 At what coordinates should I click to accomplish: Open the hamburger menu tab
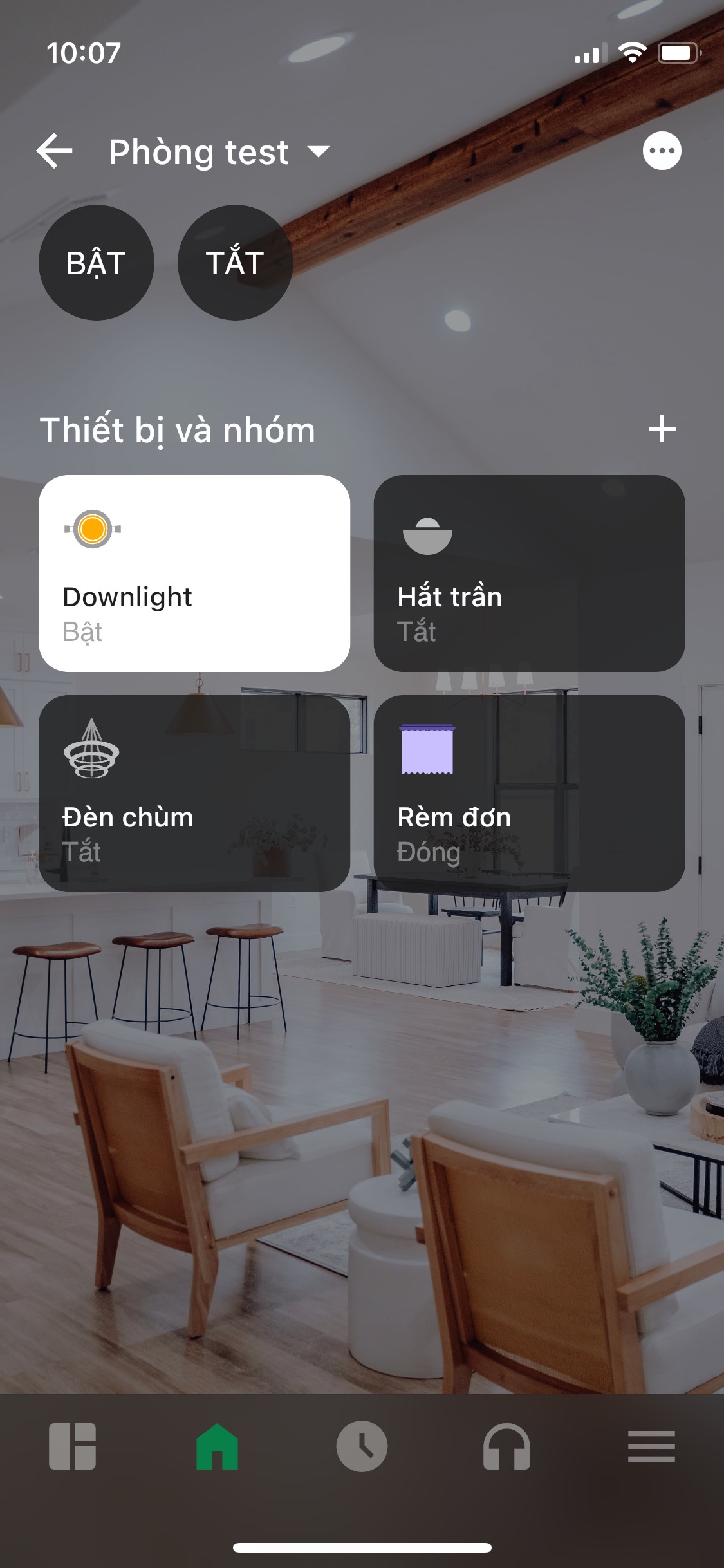pyautogui.click(x=651, y=1446)
